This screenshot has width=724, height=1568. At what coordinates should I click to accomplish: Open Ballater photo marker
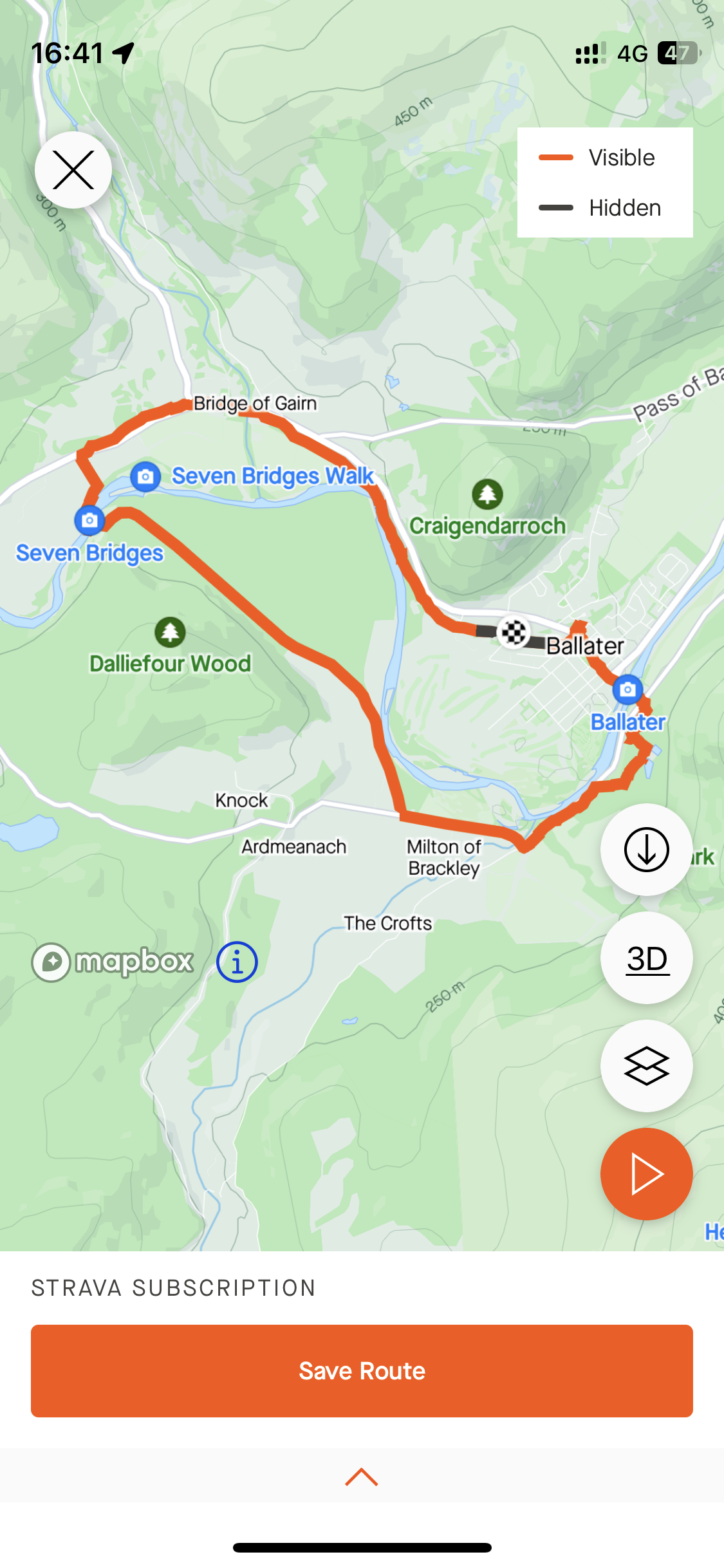click(627, 690)
